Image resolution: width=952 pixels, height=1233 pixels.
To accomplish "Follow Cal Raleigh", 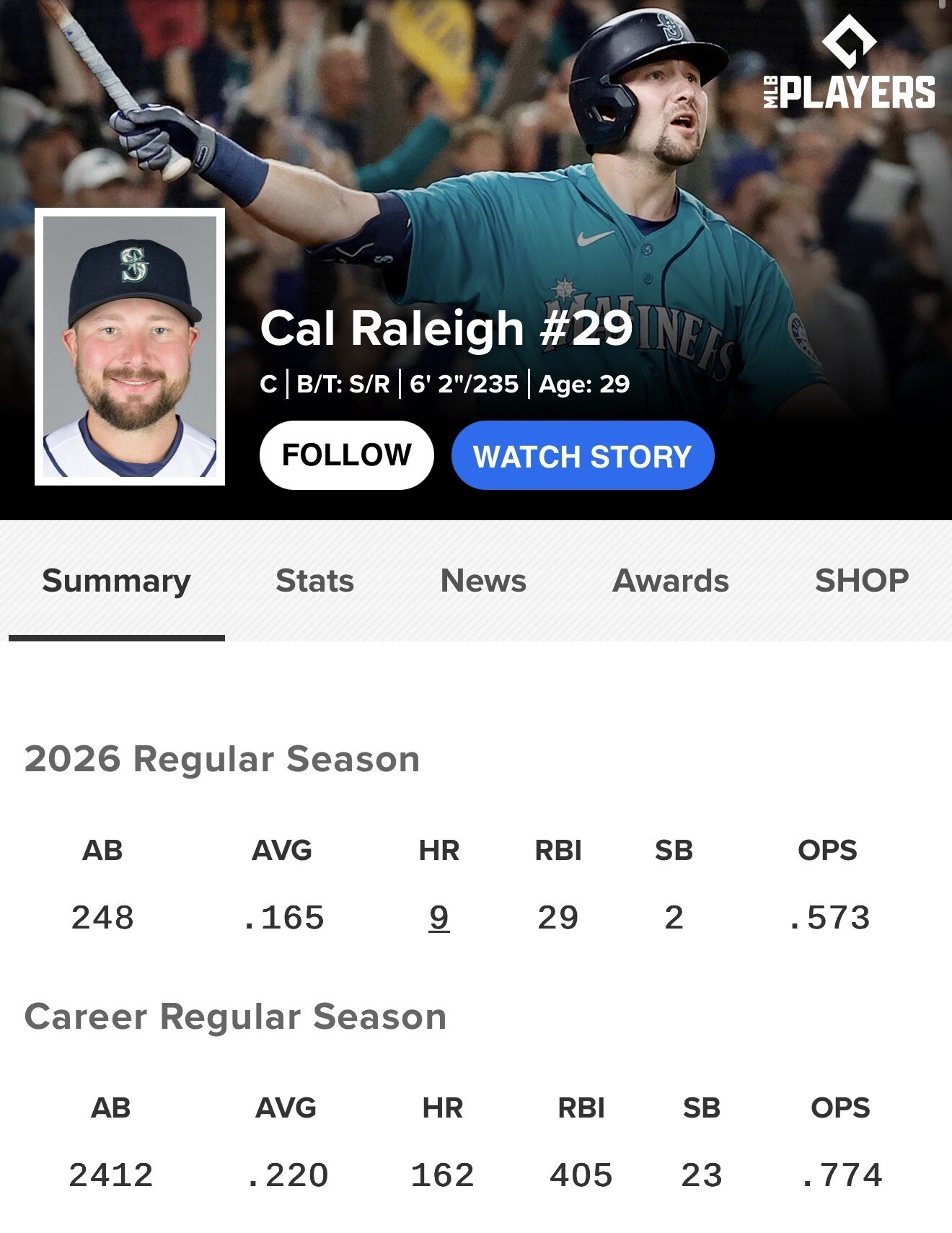I will point(346,455).
